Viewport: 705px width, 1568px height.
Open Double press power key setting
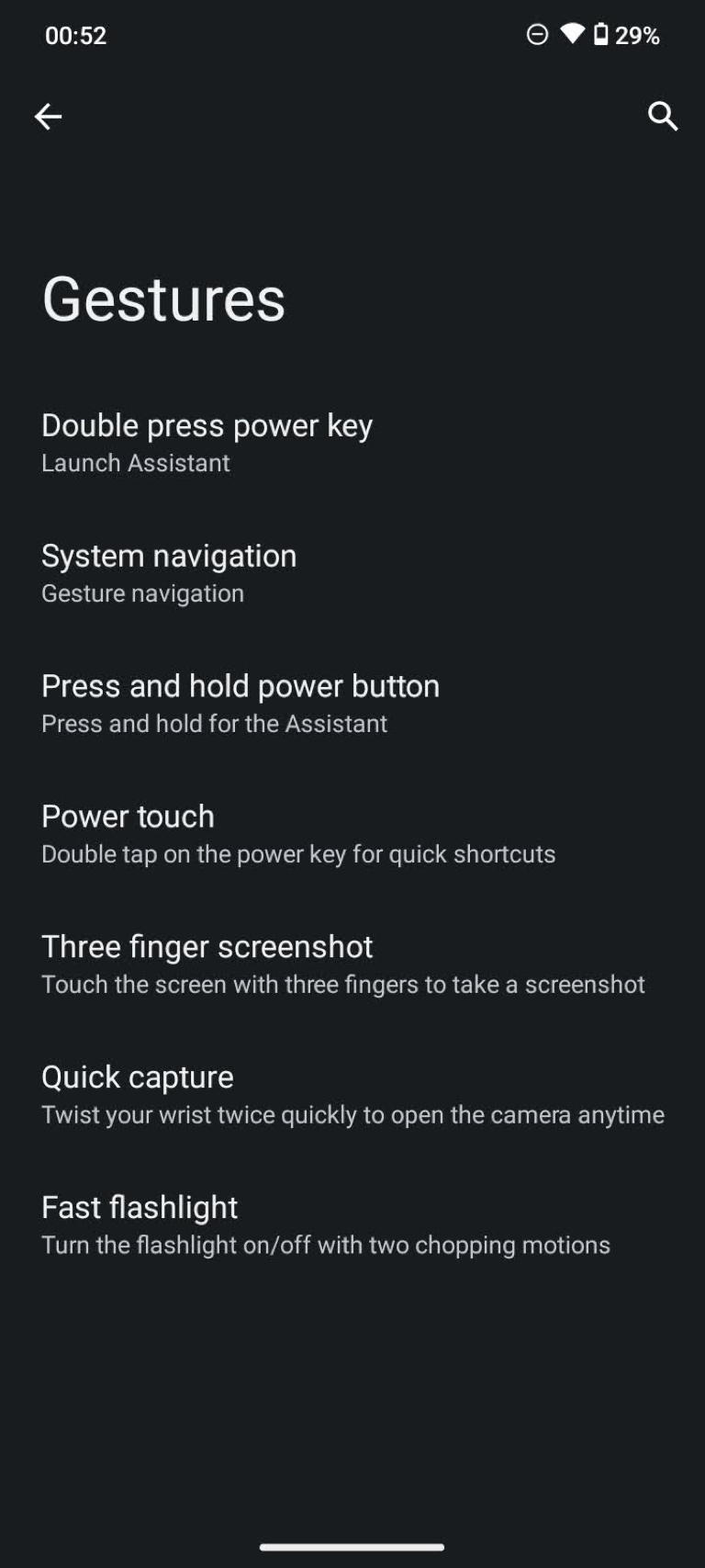[x=352, y=443]
